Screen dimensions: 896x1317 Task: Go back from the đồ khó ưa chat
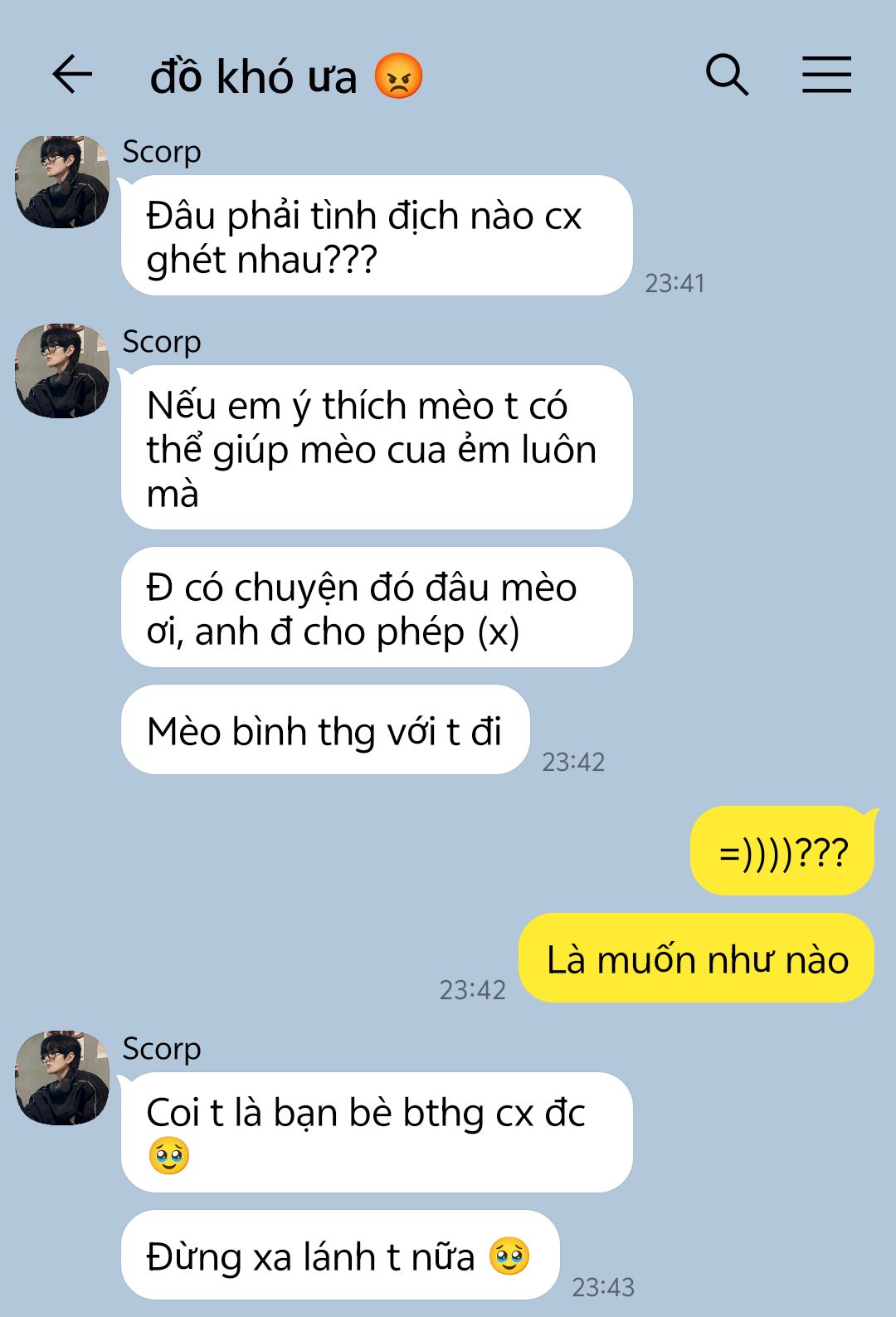[x=72, y=75]
